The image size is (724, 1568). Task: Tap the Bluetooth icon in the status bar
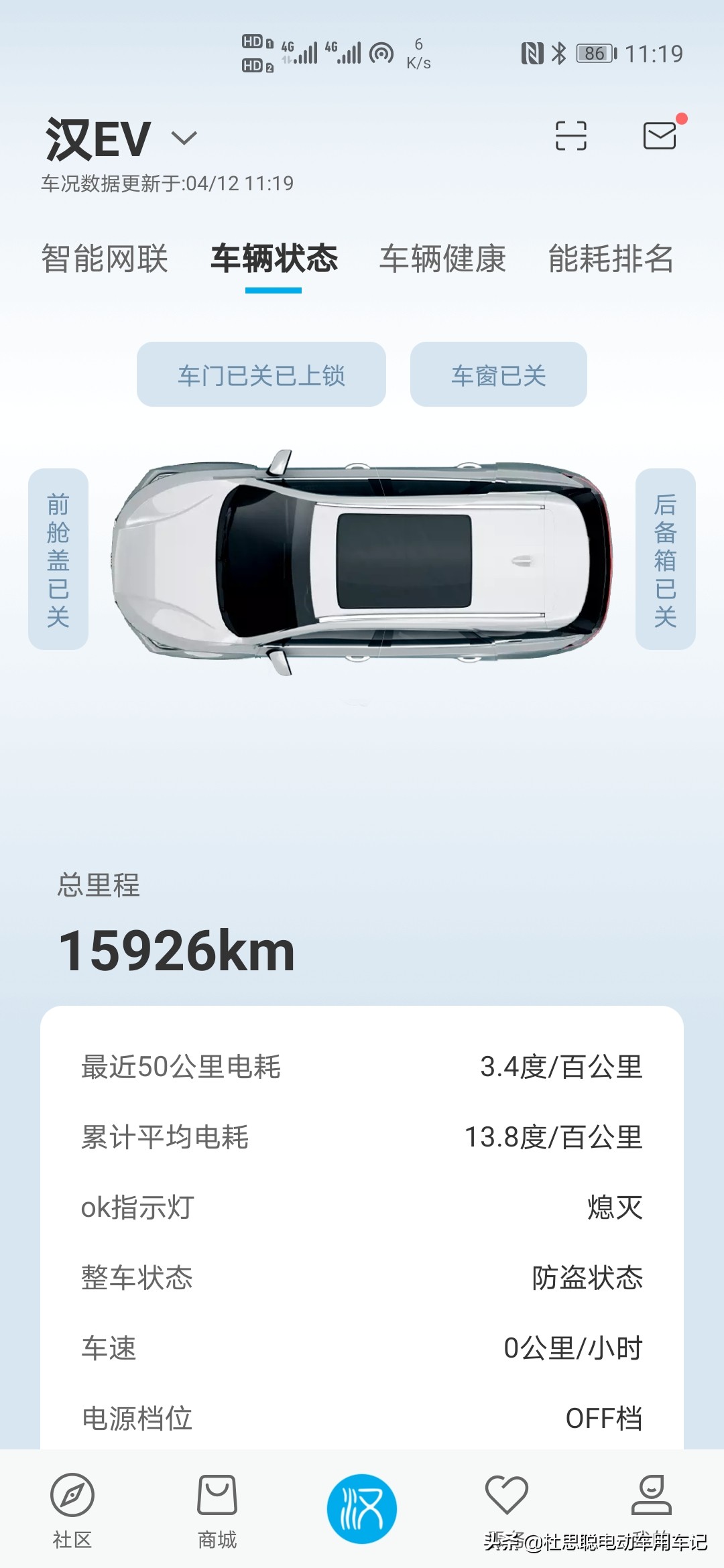pyautogui.click(x=558, y=52)
